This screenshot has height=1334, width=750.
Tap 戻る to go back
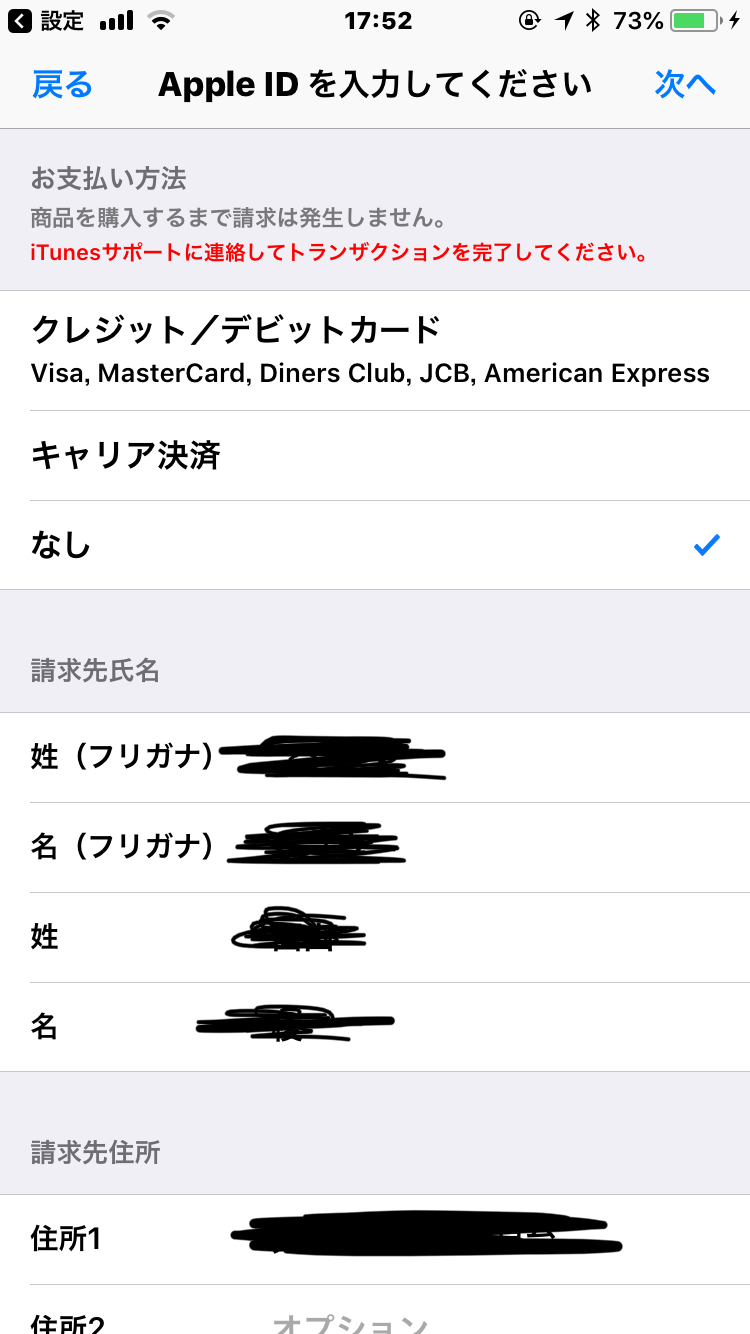pos(62,85)
